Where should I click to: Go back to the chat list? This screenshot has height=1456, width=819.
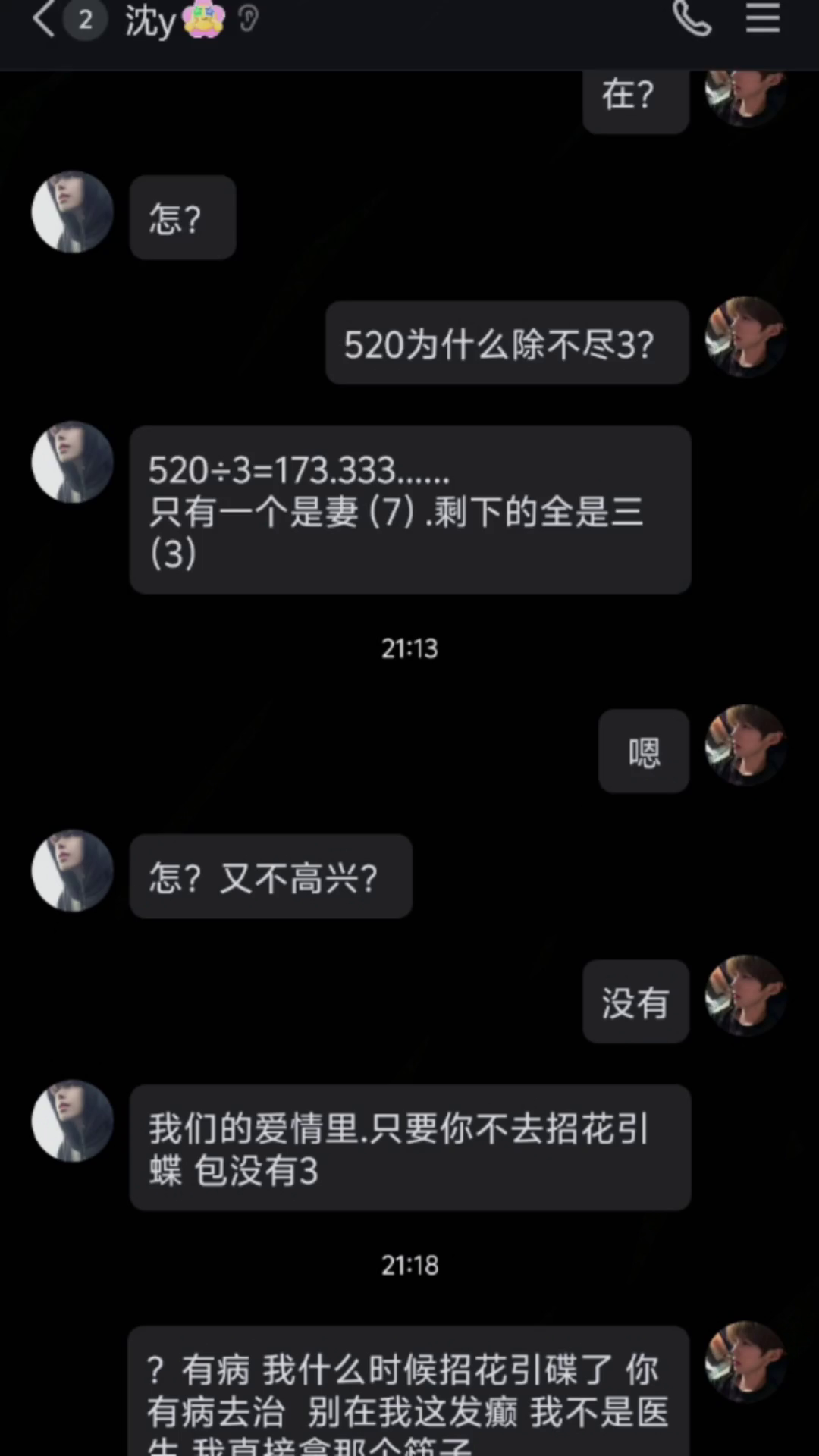(44, 20)
